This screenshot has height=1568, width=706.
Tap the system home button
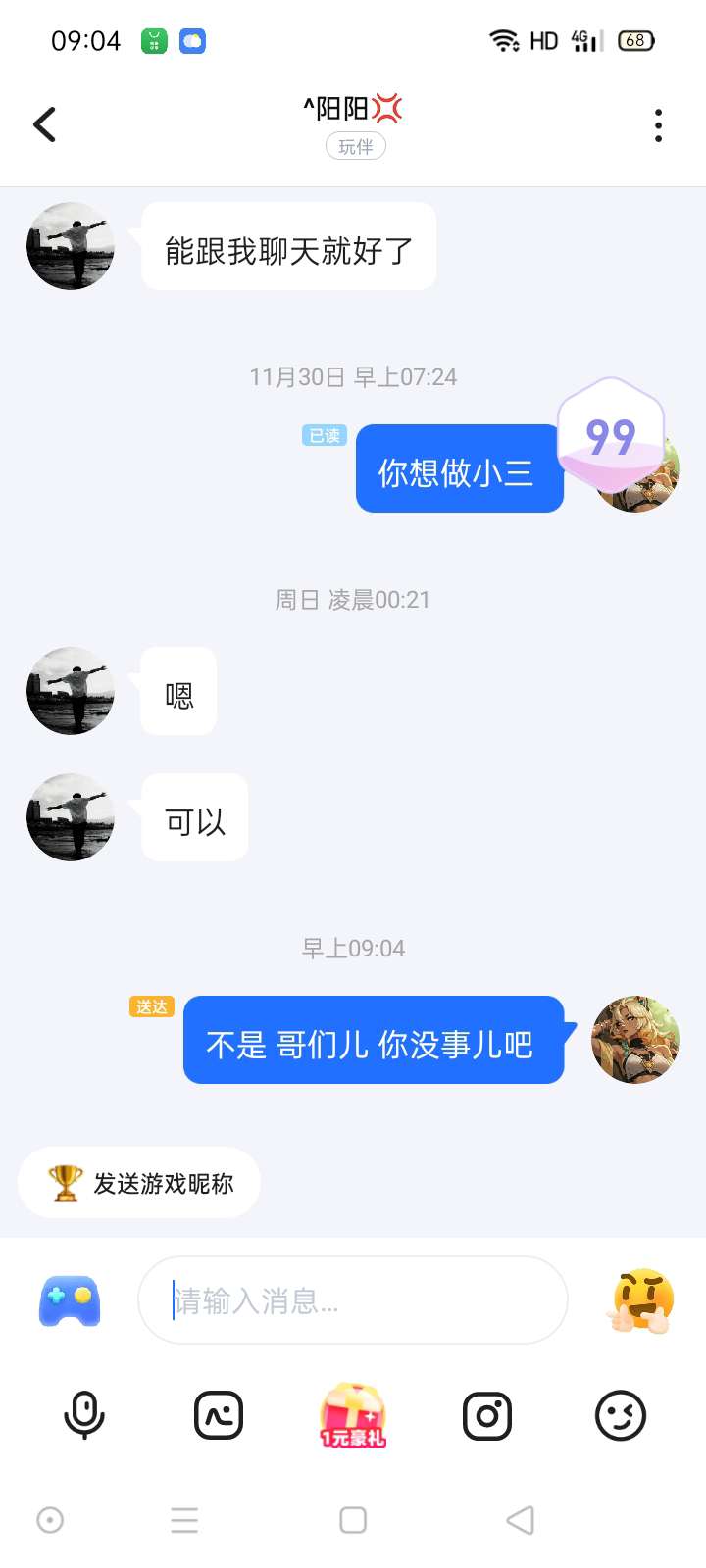(x=353, y=1520)
